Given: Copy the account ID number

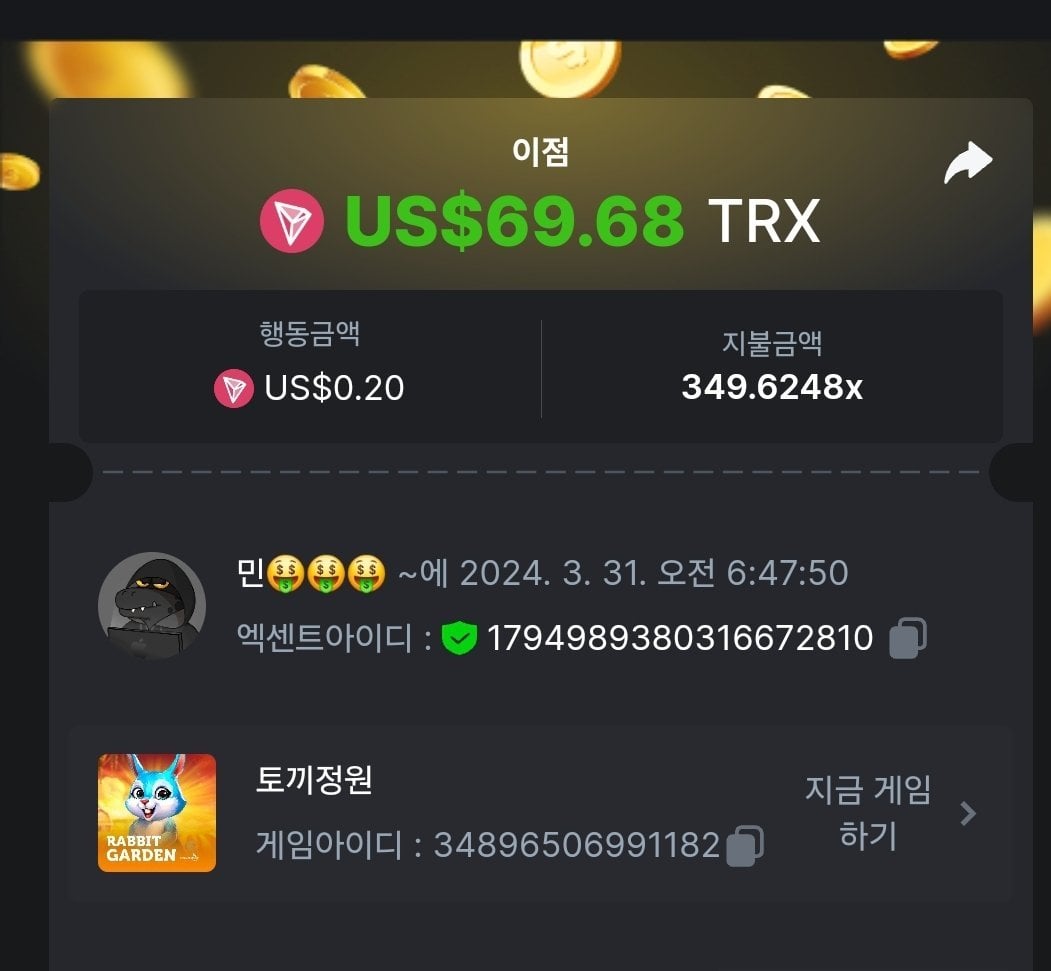Looking at the screenshot, I should (x=907, y=638).
